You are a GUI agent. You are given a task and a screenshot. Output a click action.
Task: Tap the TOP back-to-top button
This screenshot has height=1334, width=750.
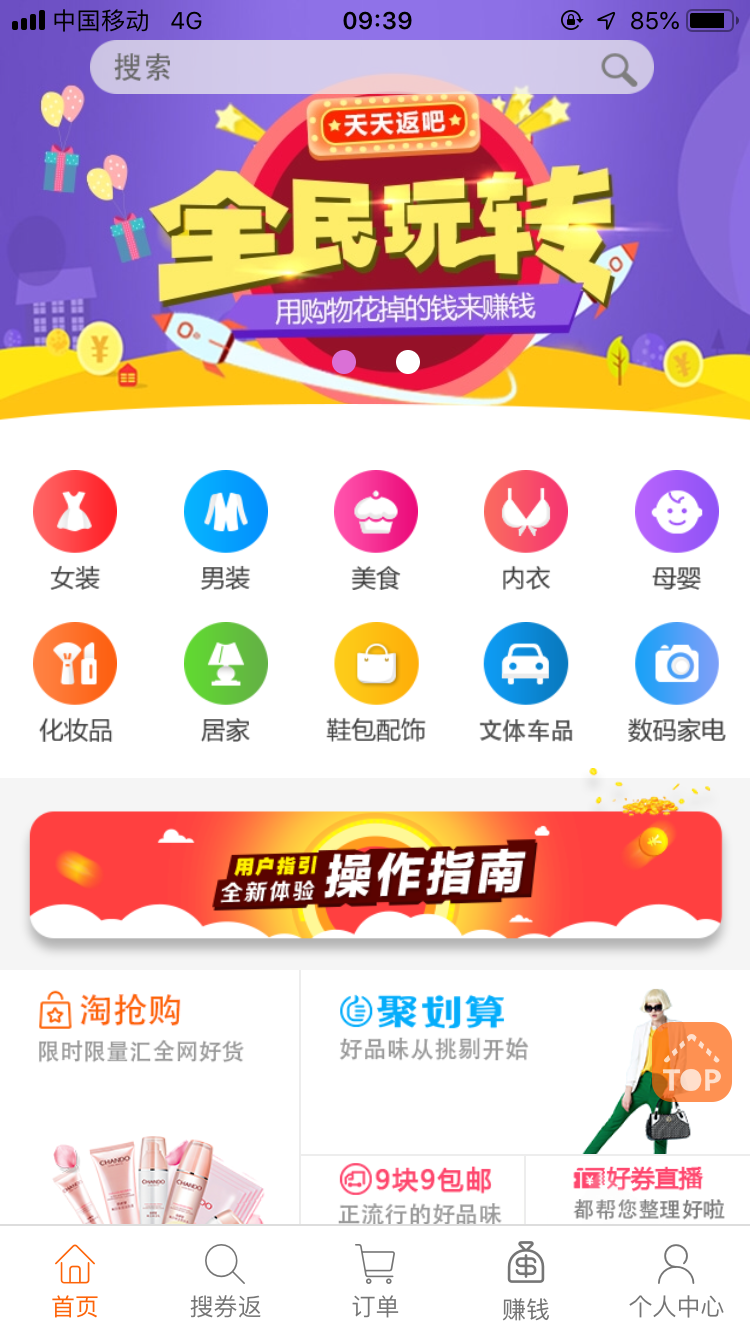[x=692, y=1062]
